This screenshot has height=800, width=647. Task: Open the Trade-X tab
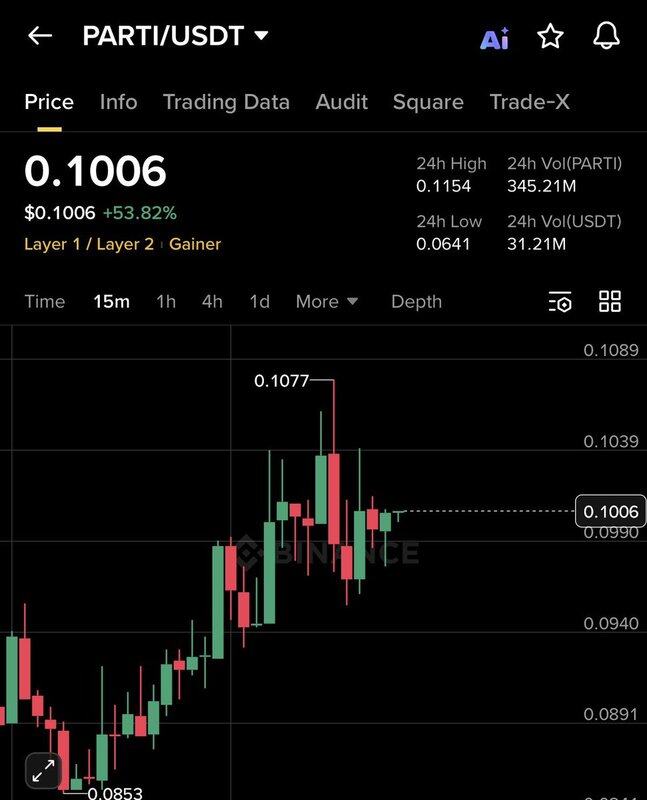(529, 102)
